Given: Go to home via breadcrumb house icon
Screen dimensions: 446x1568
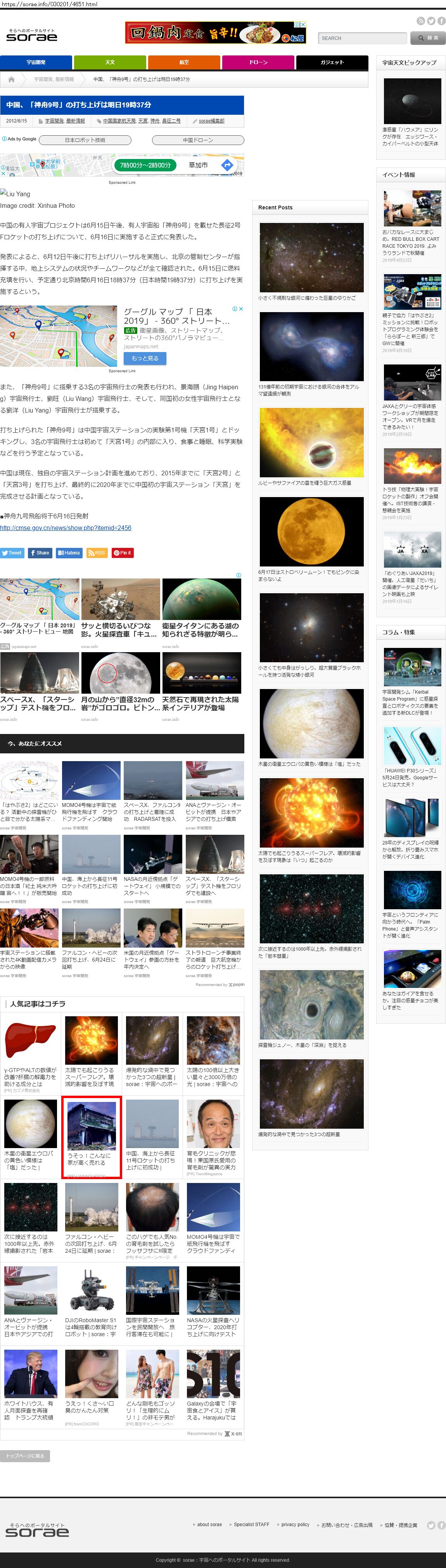Looking at the screenshot, I should click(11, 79).
